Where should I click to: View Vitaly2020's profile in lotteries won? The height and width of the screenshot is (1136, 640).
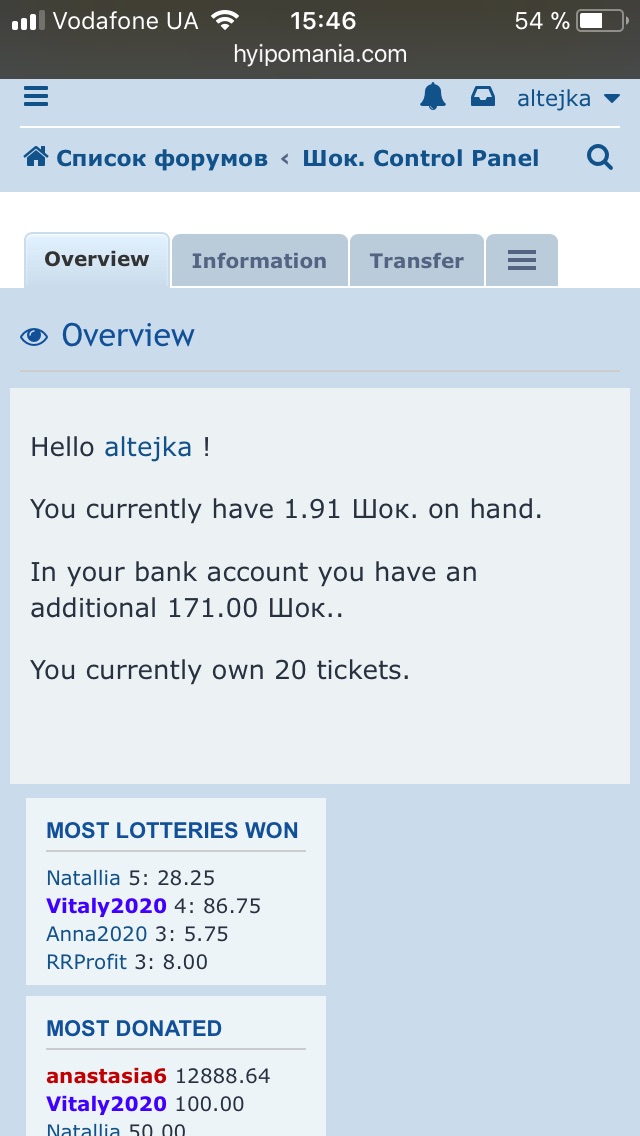106,906
